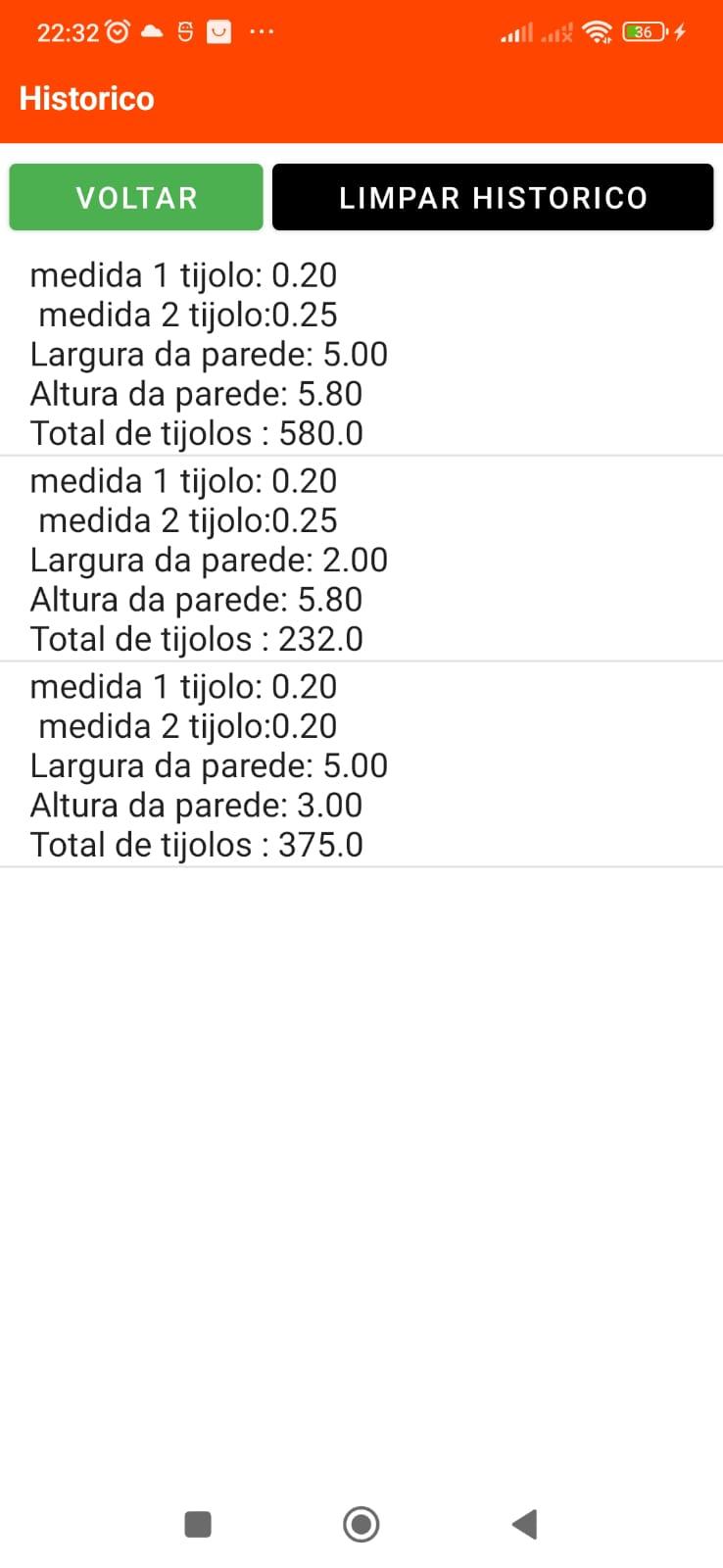
Task: Choose the entry with total 375.0 tijolos
Action: point(361,764)
